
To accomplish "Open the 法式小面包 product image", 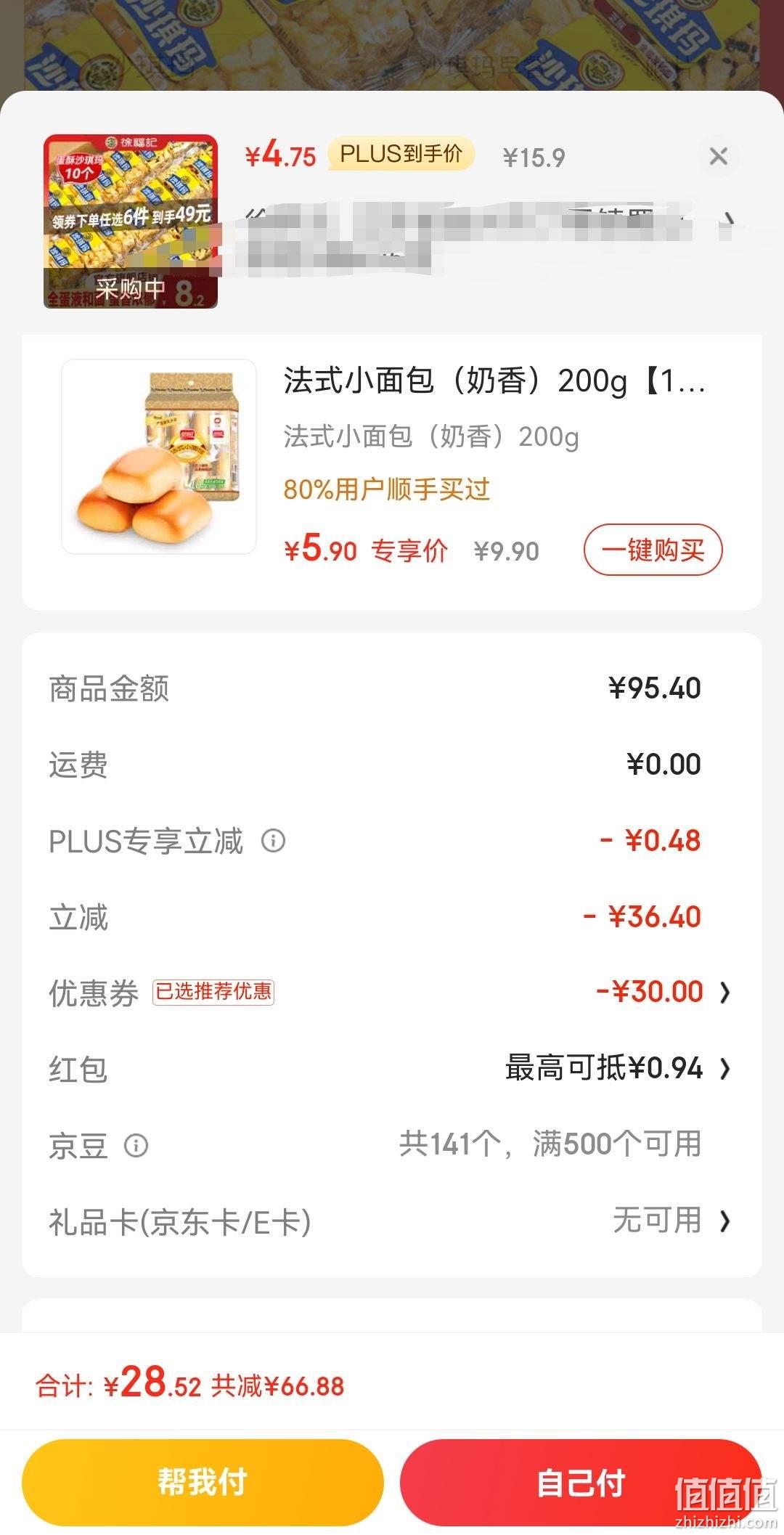I will tap(159, 457).
